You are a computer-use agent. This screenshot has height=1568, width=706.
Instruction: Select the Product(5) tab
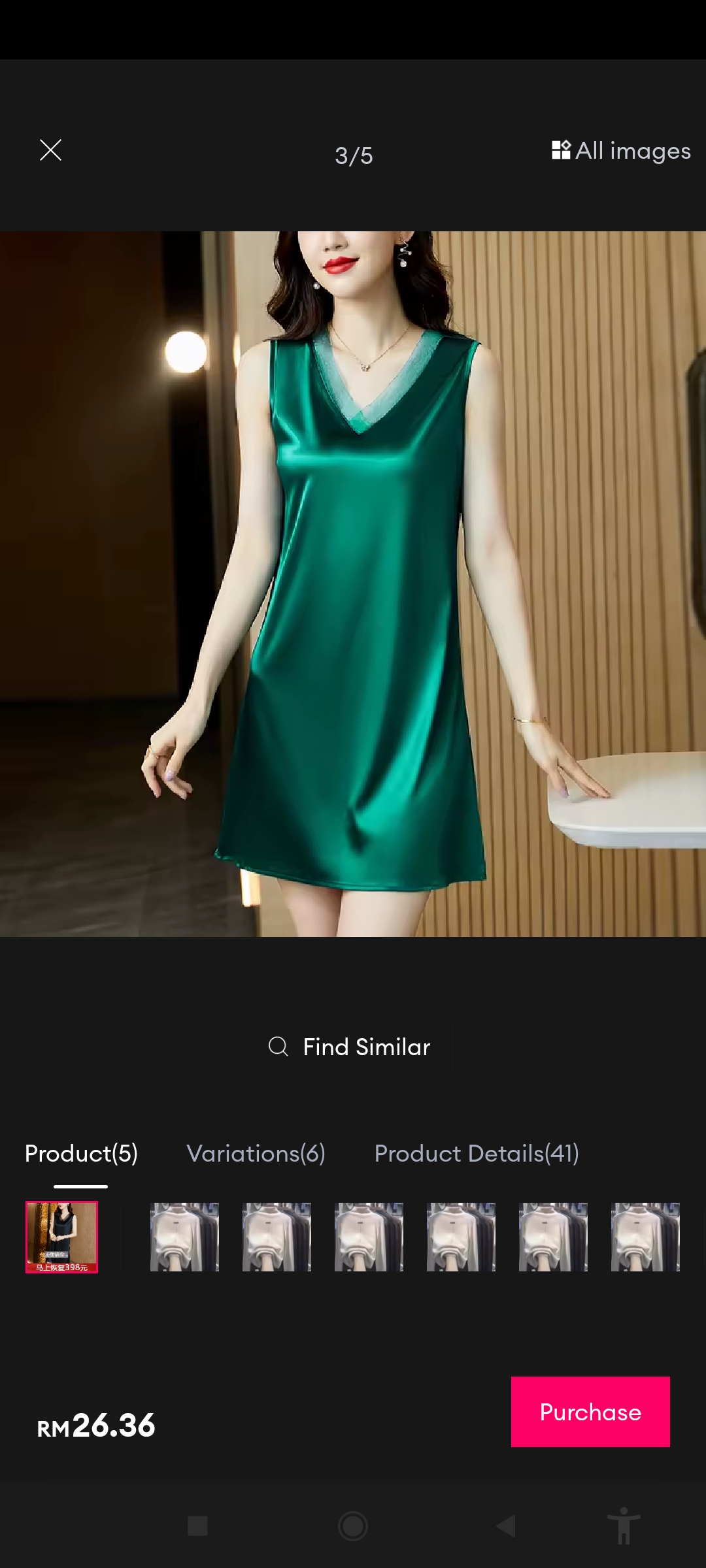coord(81,1153)
